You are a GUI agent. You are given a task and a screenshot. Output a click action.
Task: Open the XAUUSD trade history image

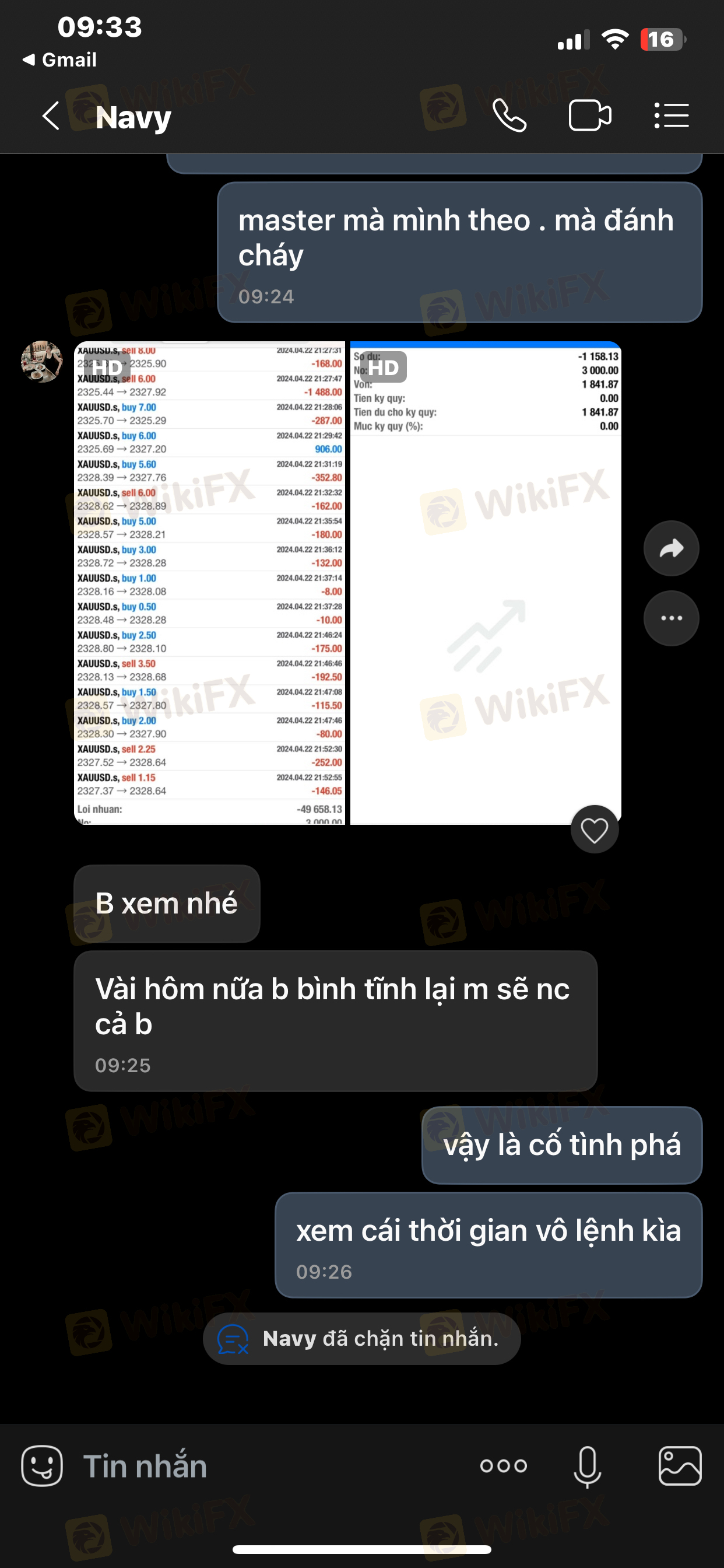(x=209, y=583)
